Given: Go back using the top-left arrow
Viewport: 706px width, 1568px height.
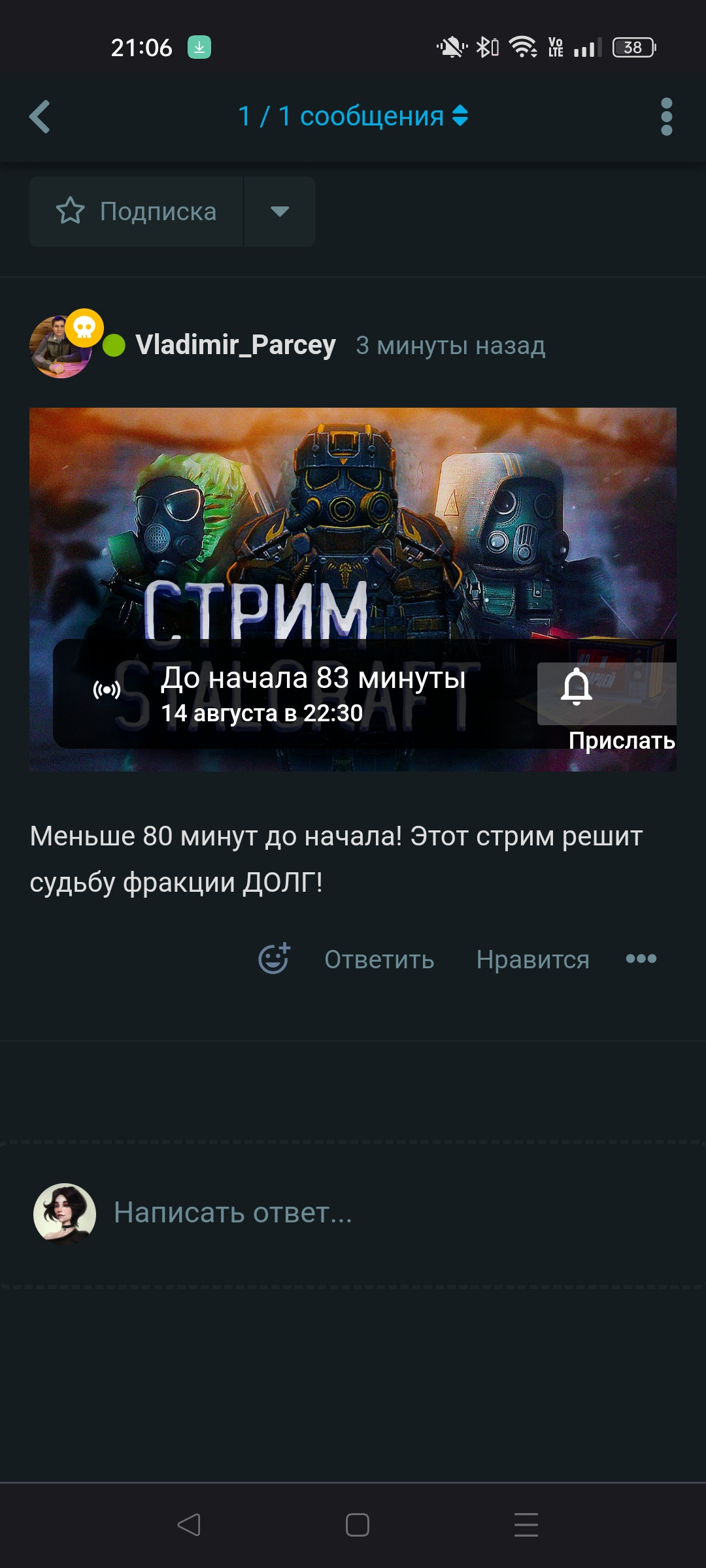Looking at the screenshot, I should pos(40,117).
